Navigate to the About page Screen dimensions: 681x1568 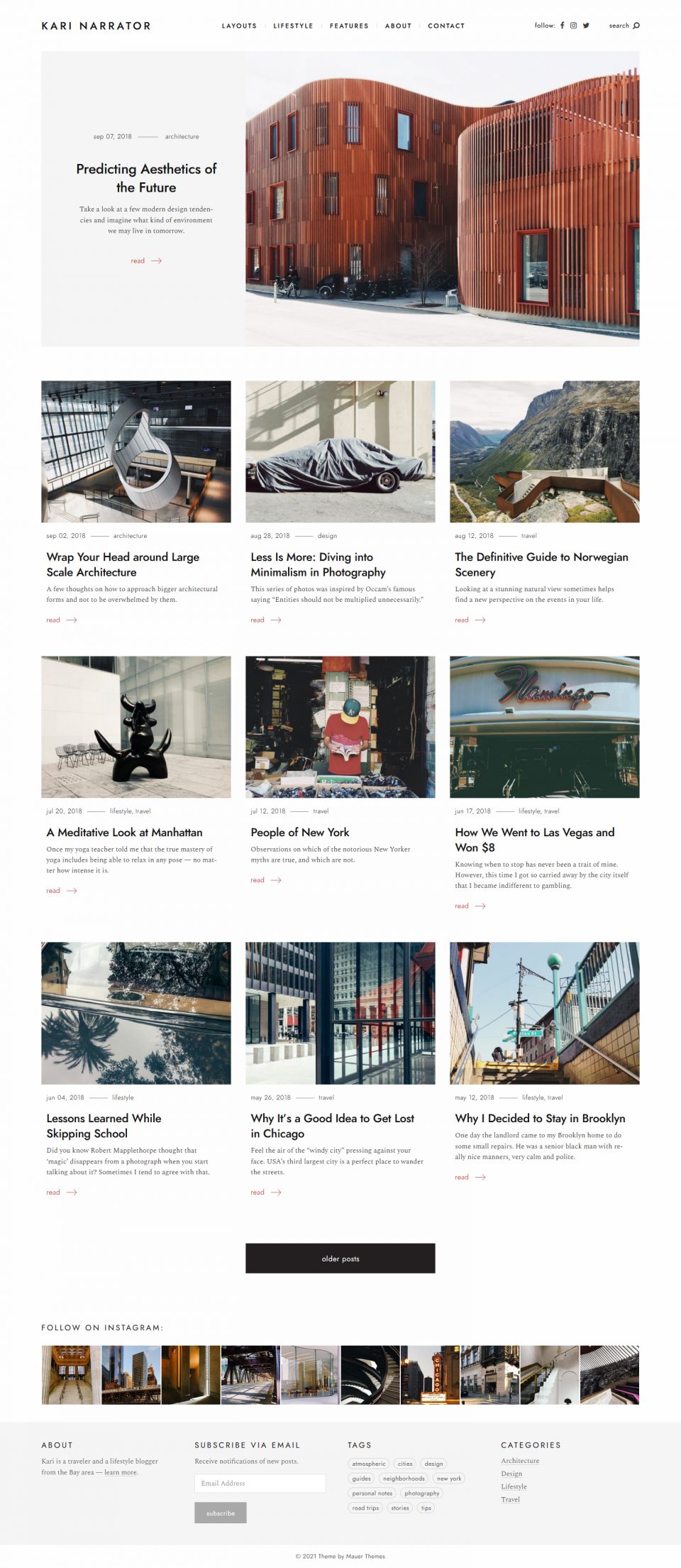pyautogui.click(x=398, y=26)
